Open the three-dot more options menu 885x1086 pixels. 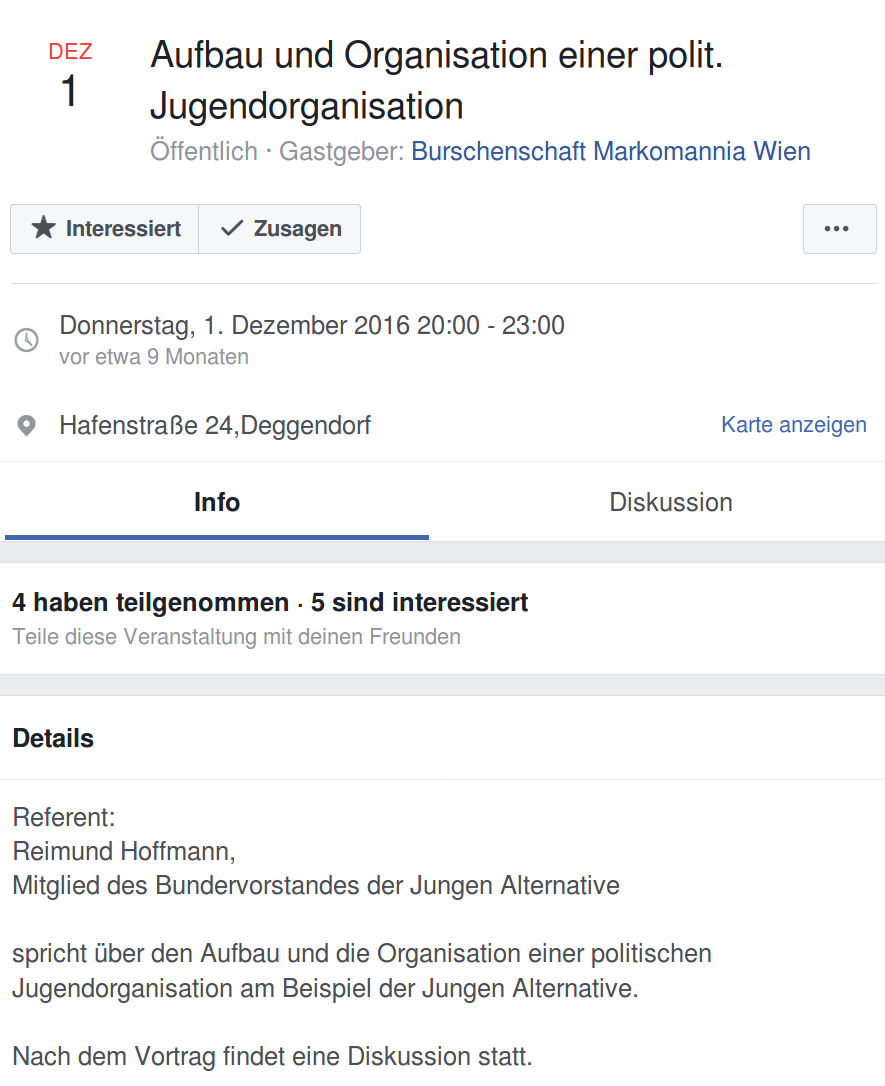839,229
